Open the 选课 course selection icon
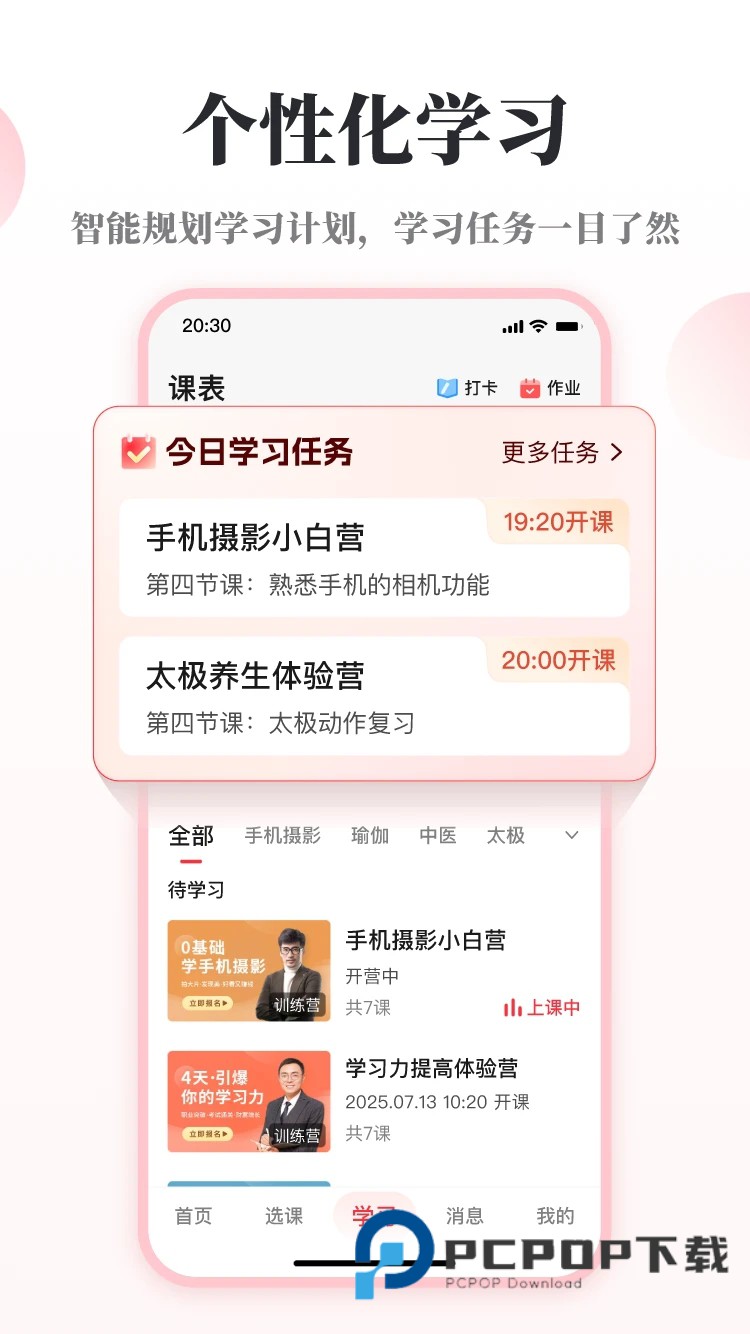 (x=284, y=1216)
